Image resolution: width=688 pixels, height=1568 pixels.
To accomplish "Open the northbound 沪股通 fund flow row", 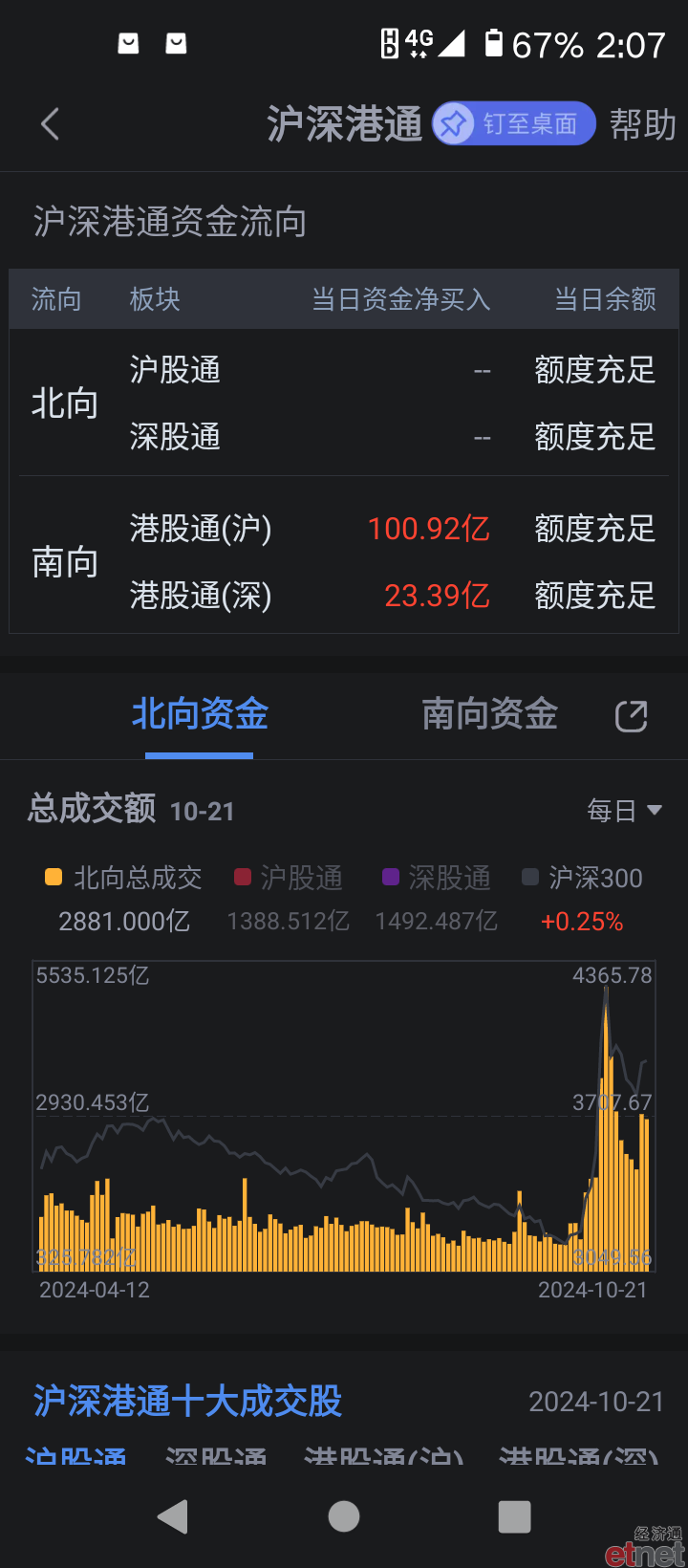I will click(393, 370).
